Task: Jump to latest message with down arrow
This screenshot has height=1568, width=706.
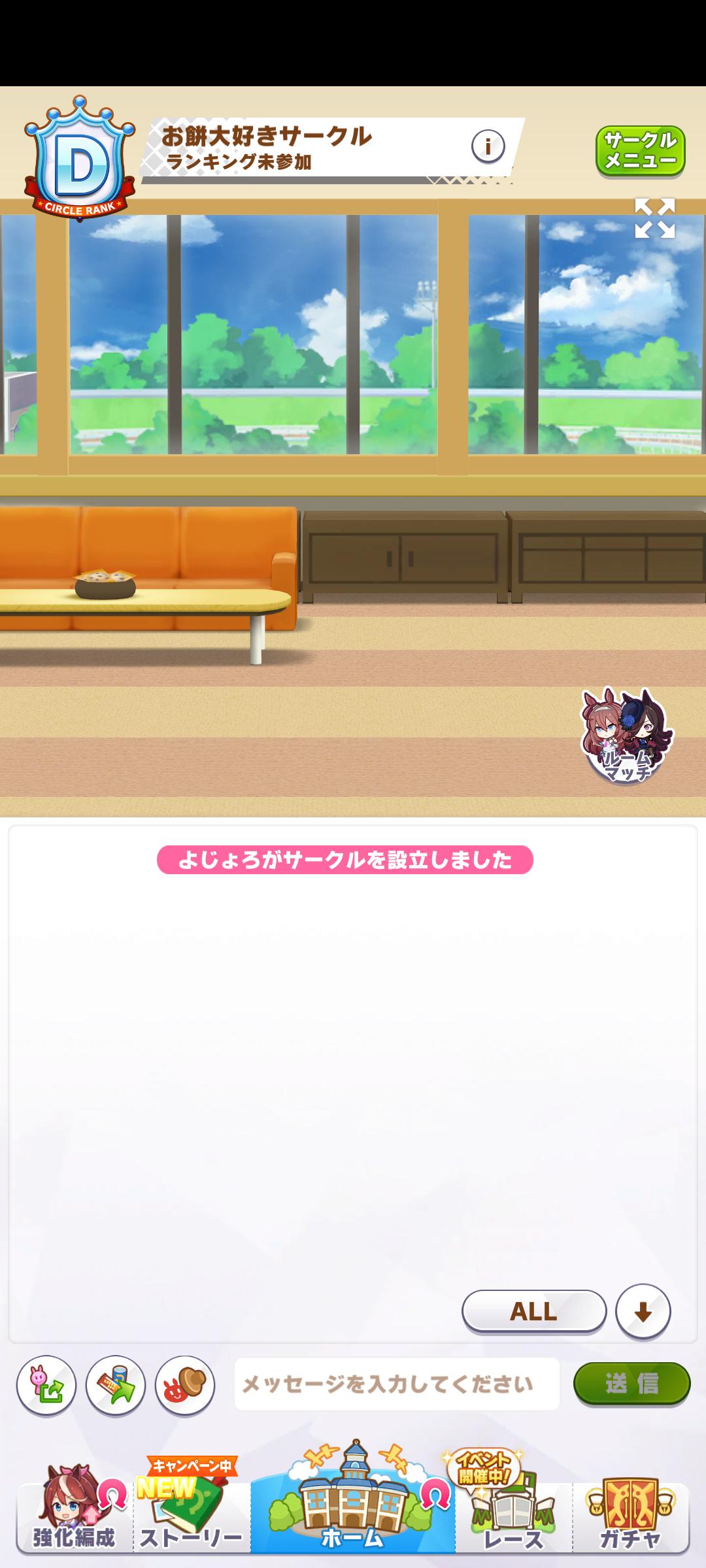Action: (643, 1311)
